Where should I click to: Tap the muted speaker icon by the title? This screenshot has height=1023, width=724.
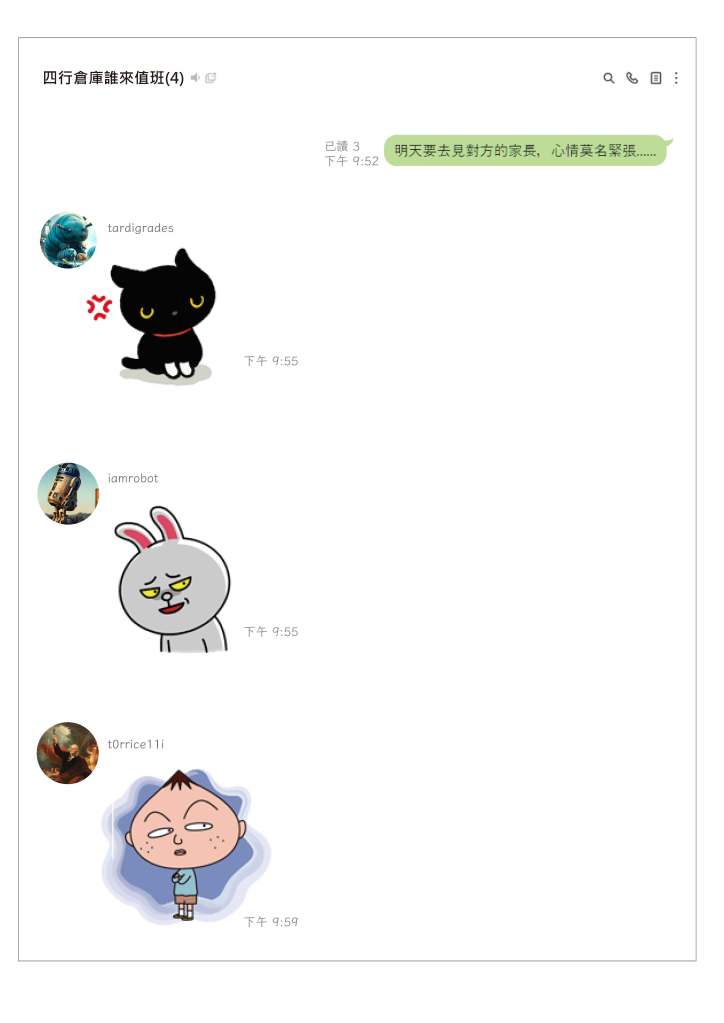point(195,78)
